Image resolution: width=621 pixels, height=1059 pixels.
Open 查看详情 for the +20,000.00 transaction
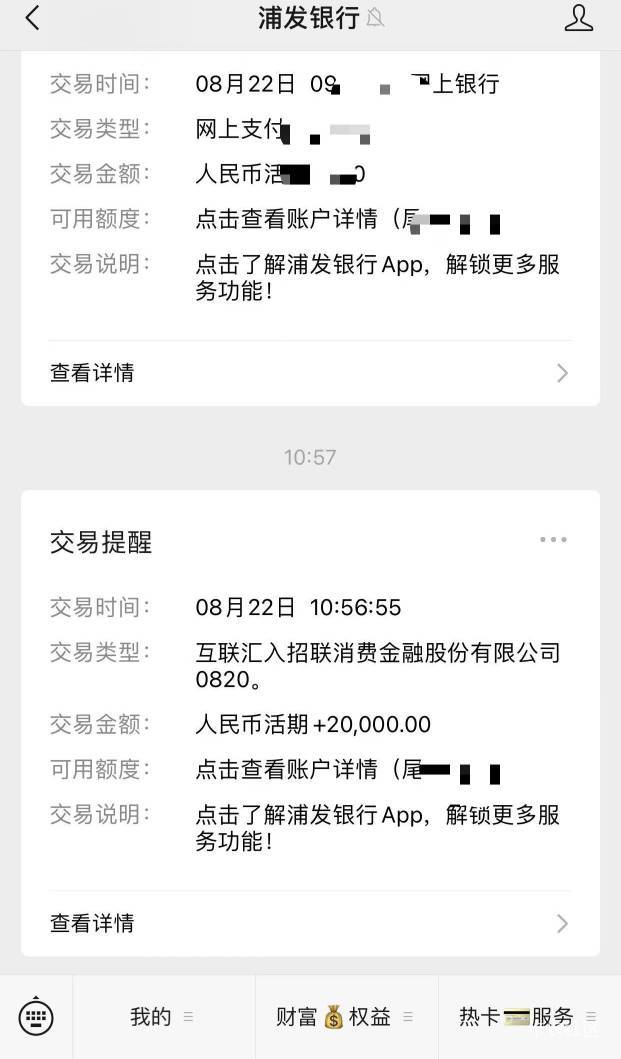click(x=310, y=923)
